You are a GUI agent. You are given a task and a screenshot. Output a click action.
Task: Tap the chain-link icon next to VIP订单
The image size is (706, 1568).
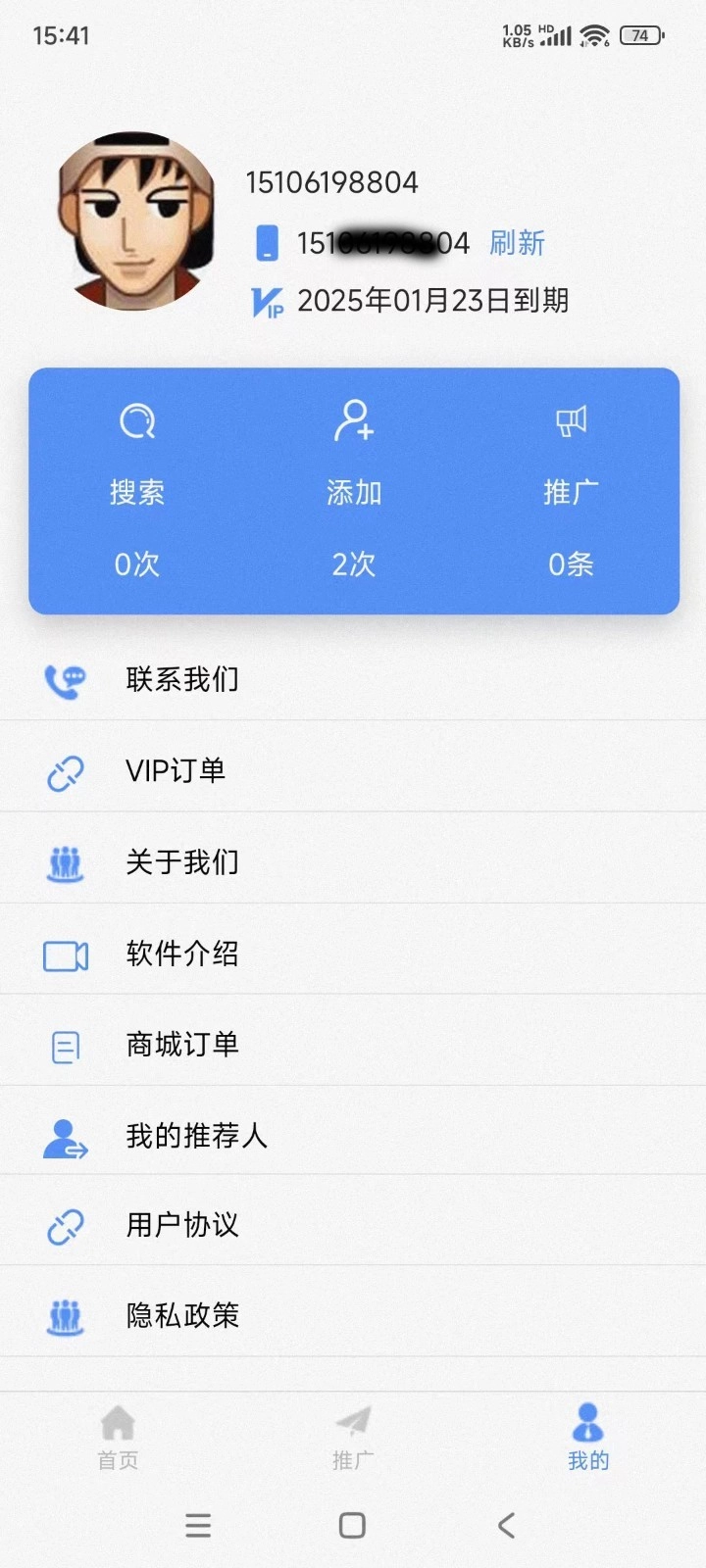[x=65, y=770]
